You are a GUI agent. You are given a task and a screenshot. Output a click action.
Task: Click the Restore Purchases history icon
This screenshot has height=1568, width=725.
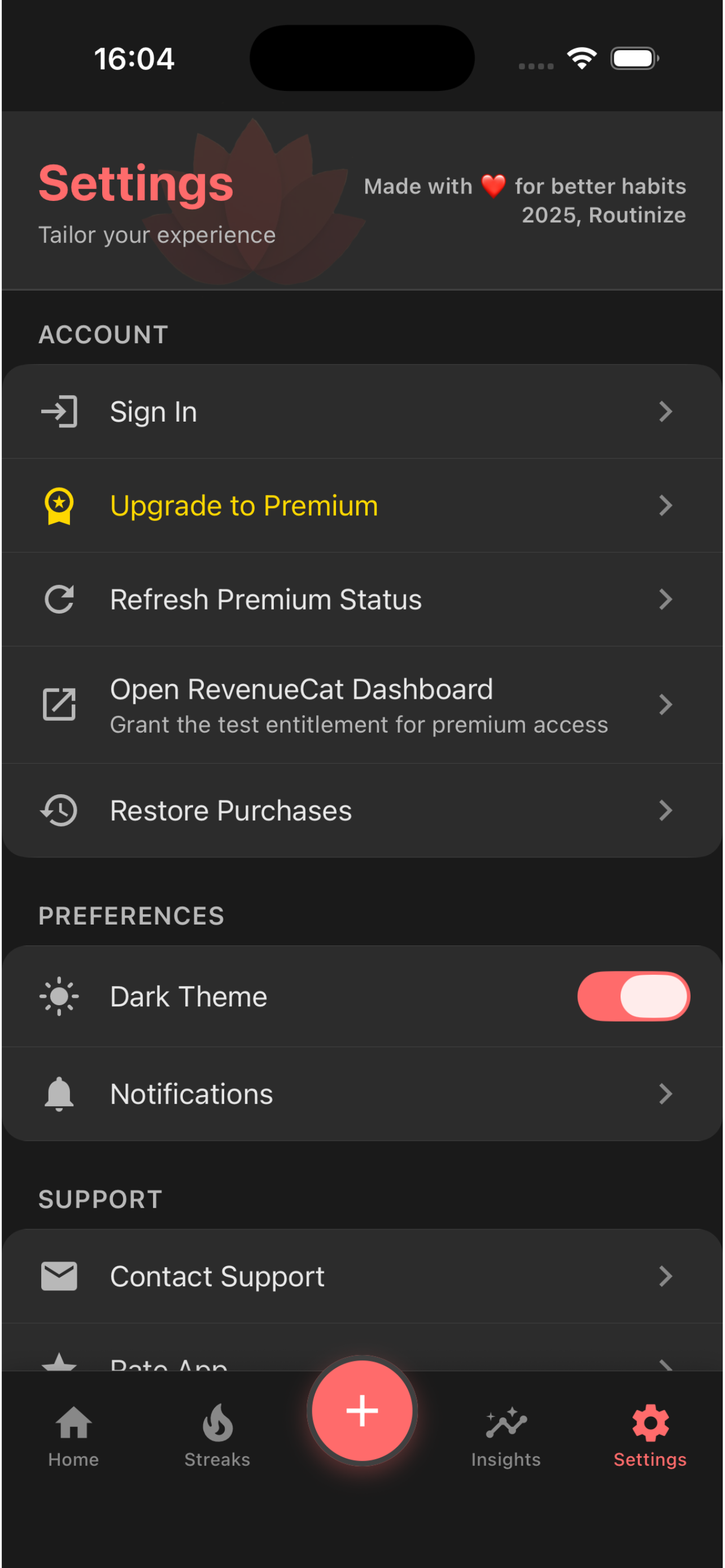click(59, 809)
